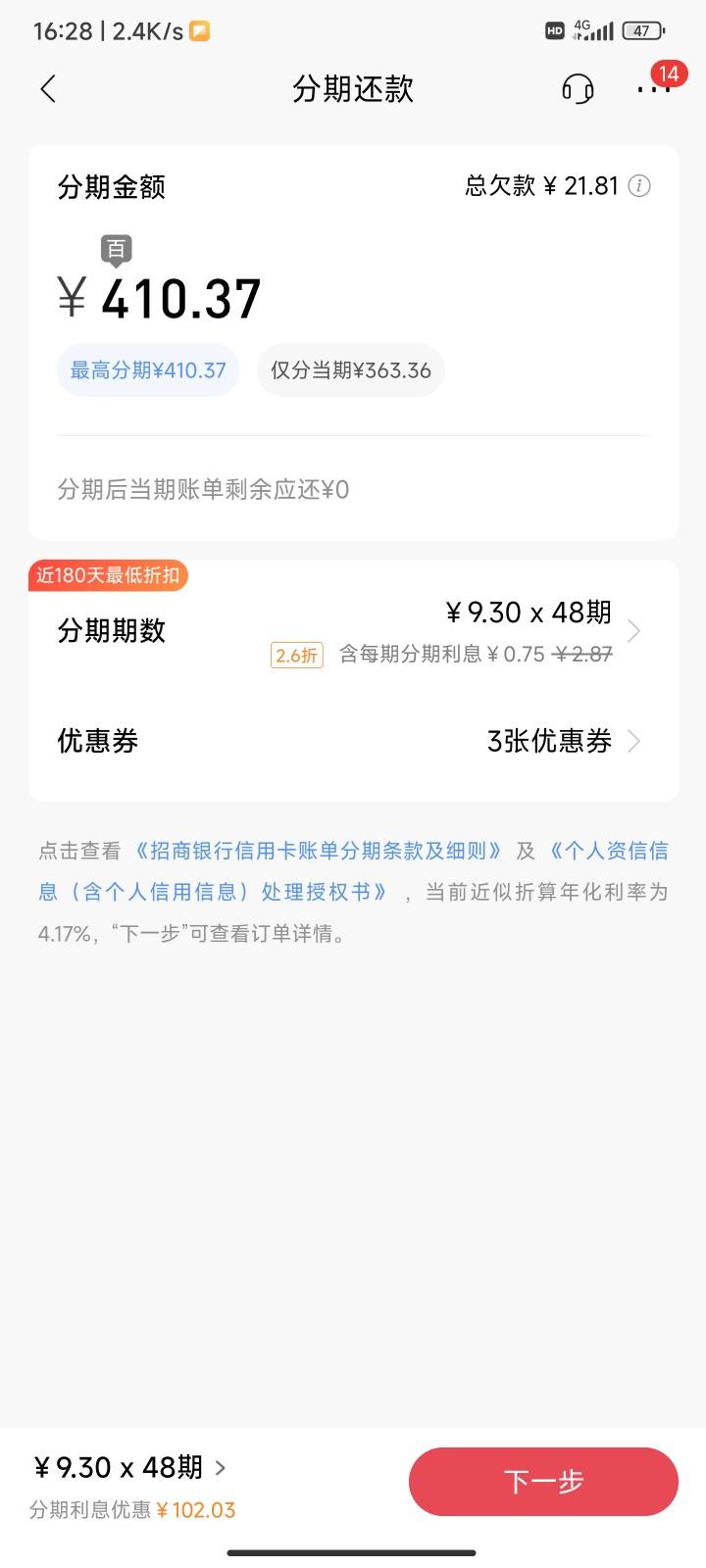Viewport: 706px width, 1568px height.
Task: Open 招商银行信用卡账单分期条款及细则 link
Action: [x=320, y=851]
